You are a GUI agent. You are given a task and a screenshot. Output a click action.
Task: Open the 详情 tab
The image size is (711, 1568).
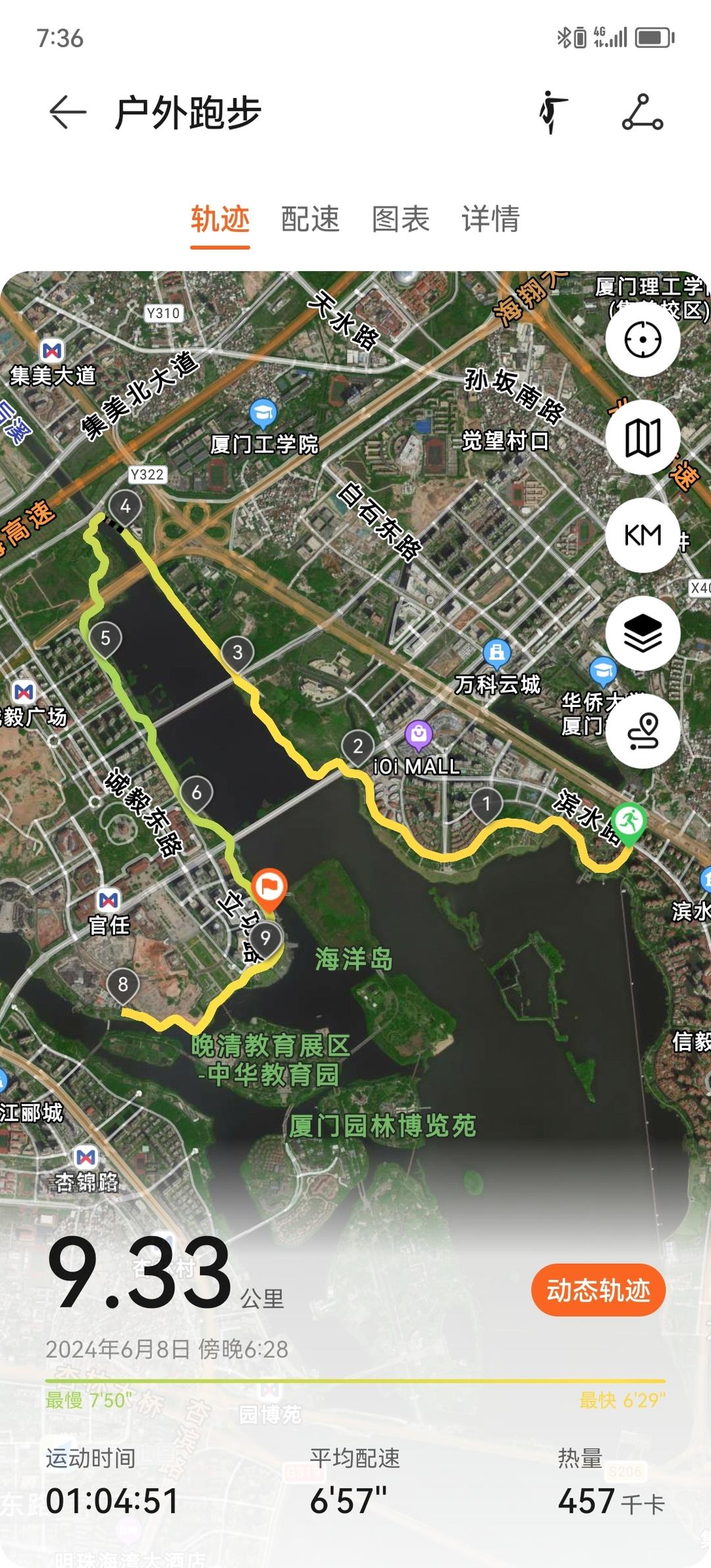490,219
